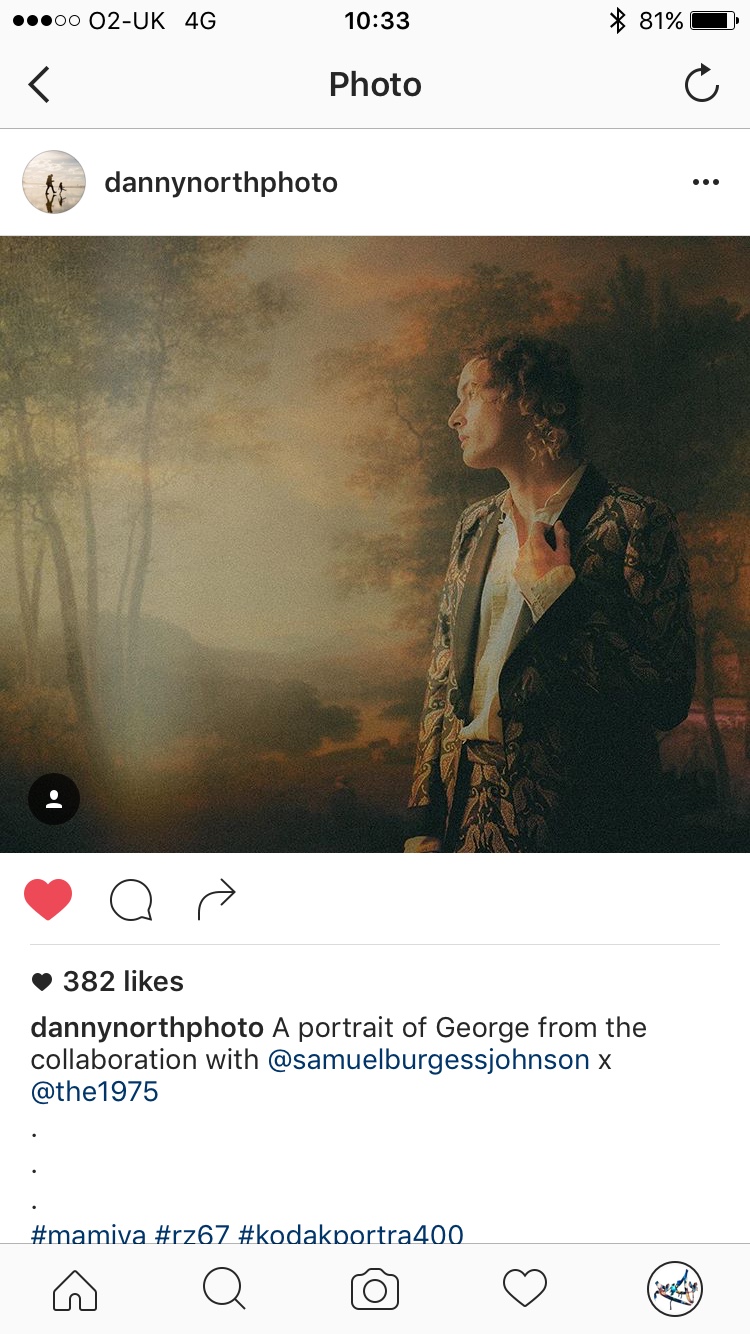Switch to the Search tab
The image size is (750, 1334).
[x=224, y=1289]
